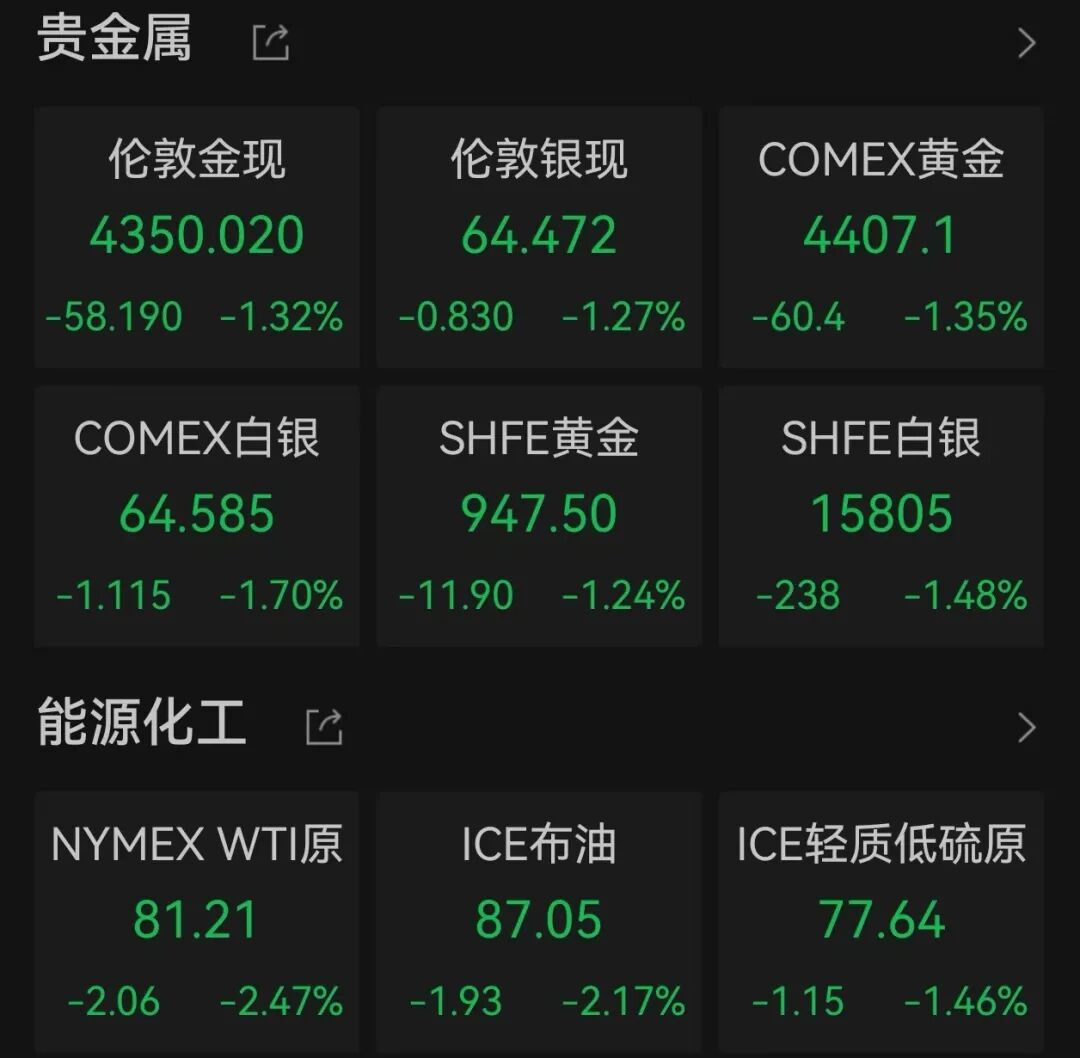The width and height of the screenshot is (1080, 1058).
Task: View the COMEX黄金 quote details
Action: (x=881, y=237)
